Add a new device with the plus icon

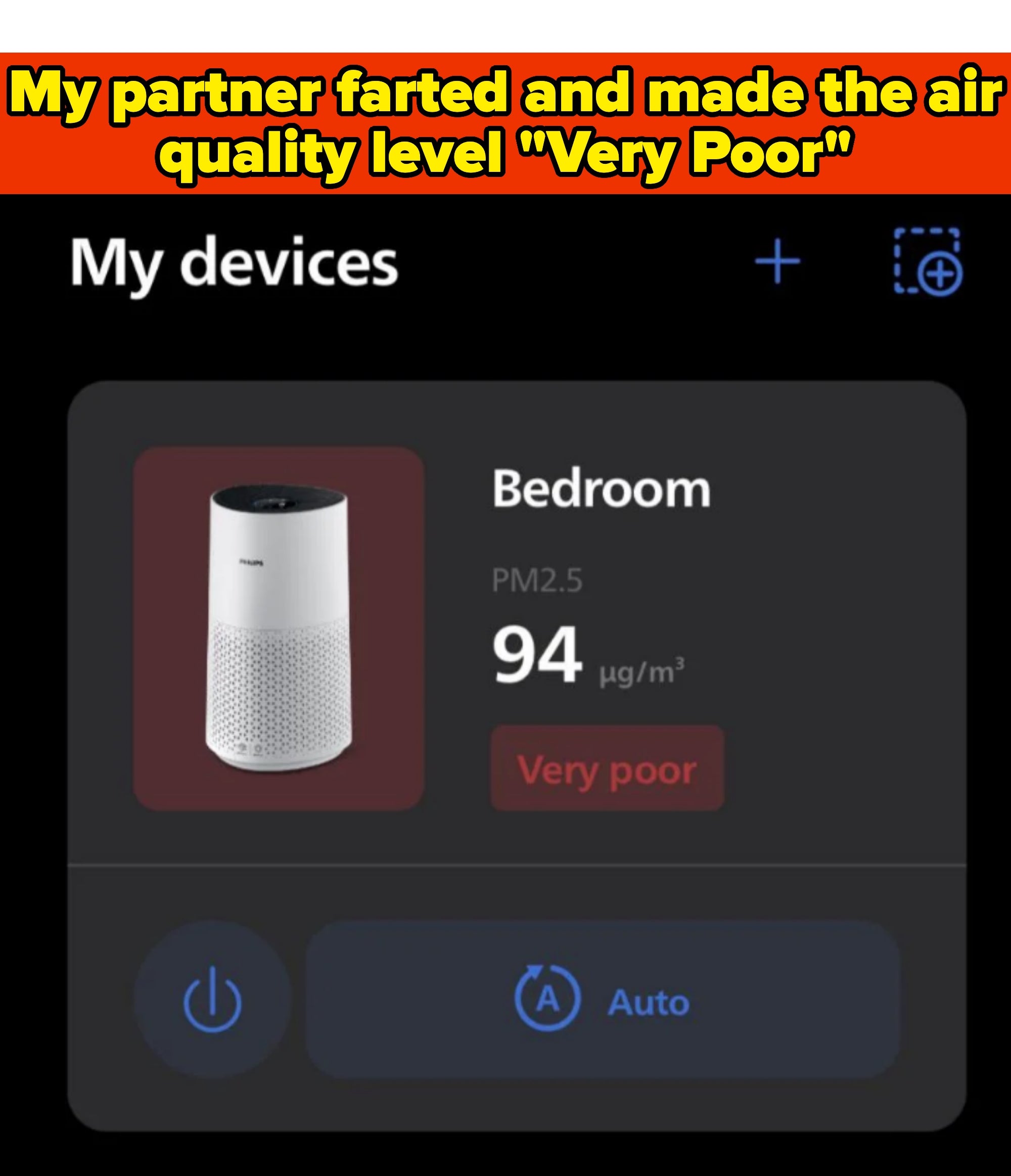[x=777, y=261]
